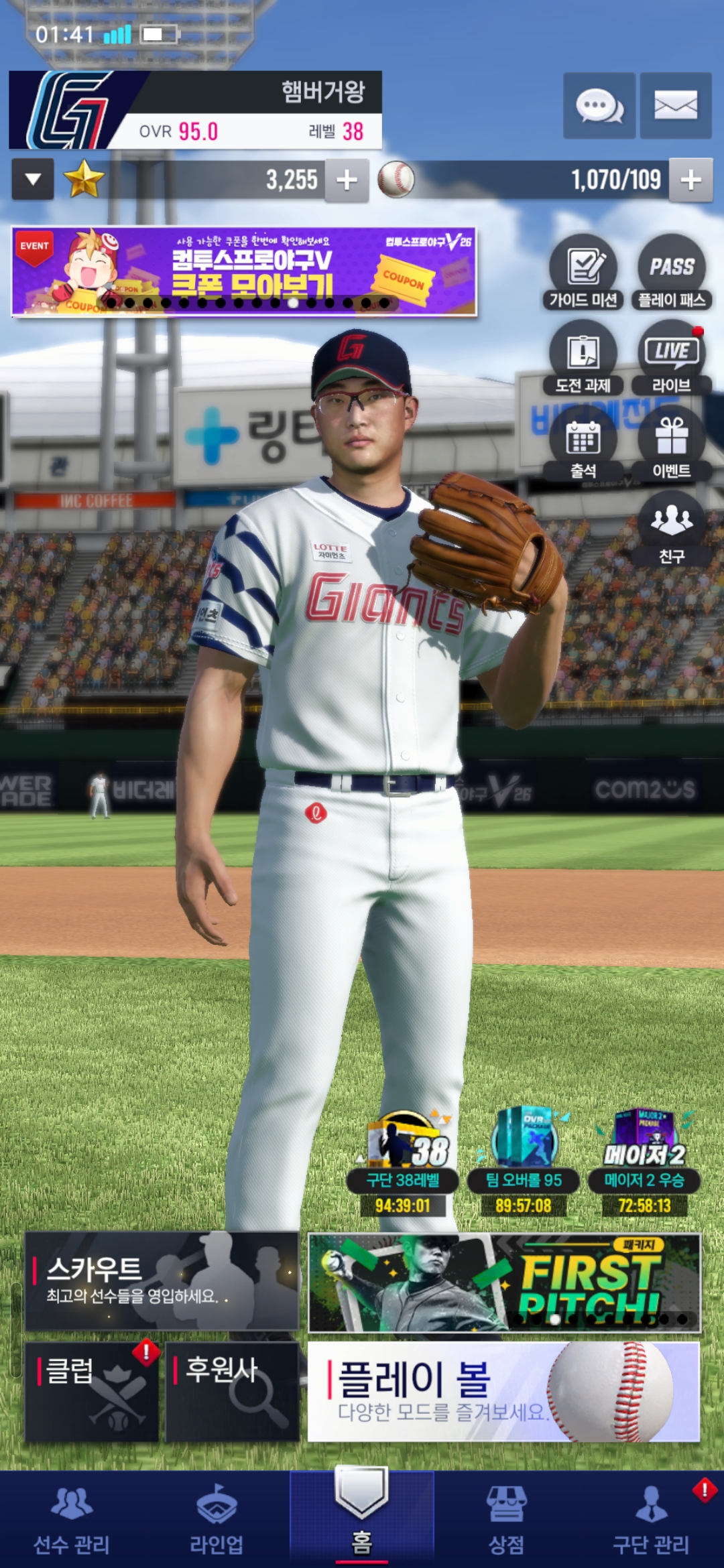Open the First Pitch package banner
724x1568 pixels.
click(504, 1283)
